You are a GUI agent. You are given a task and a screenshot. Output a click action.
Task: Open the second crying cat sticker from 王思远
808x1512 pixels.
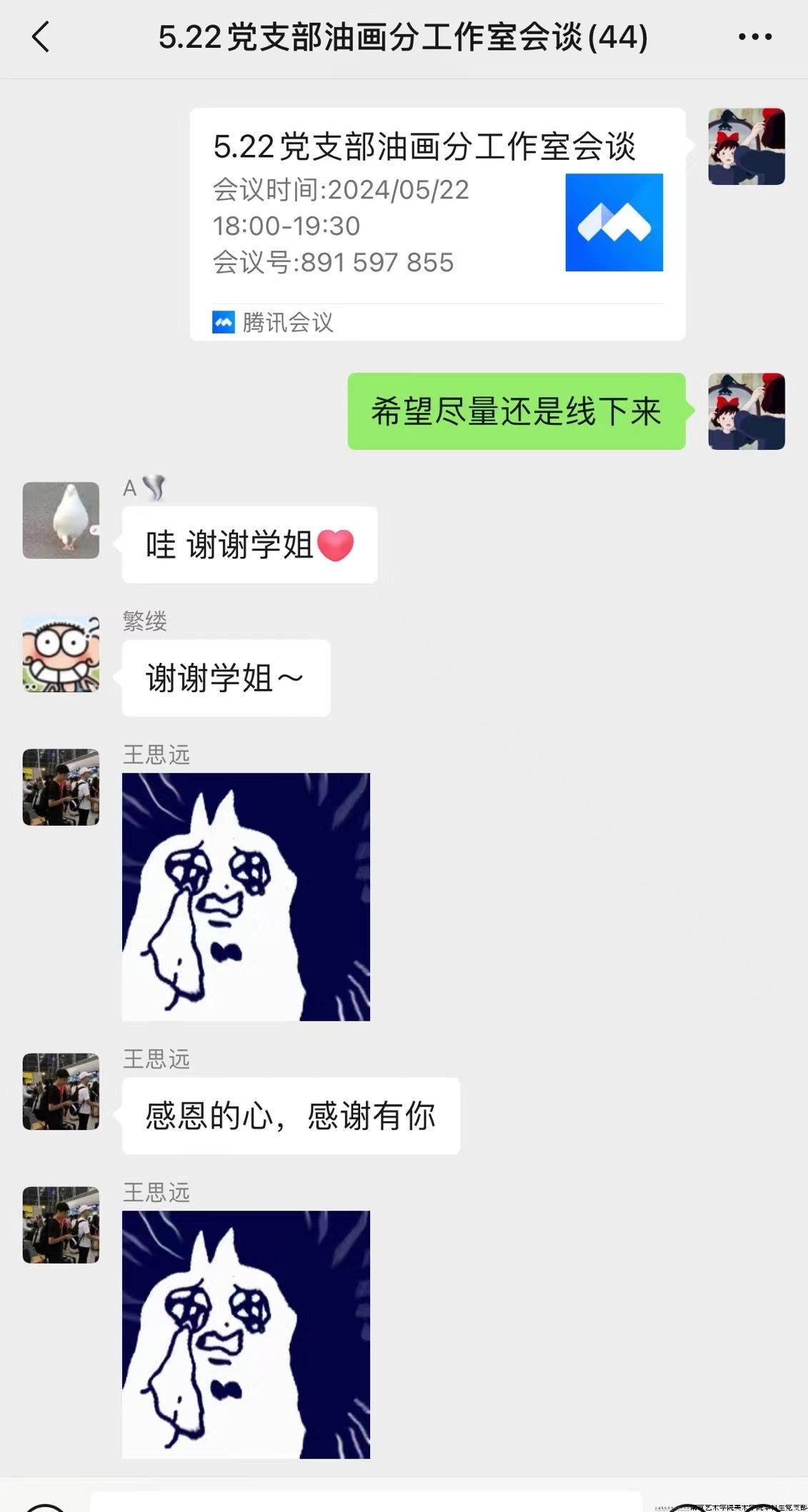tap(246, 1336)
